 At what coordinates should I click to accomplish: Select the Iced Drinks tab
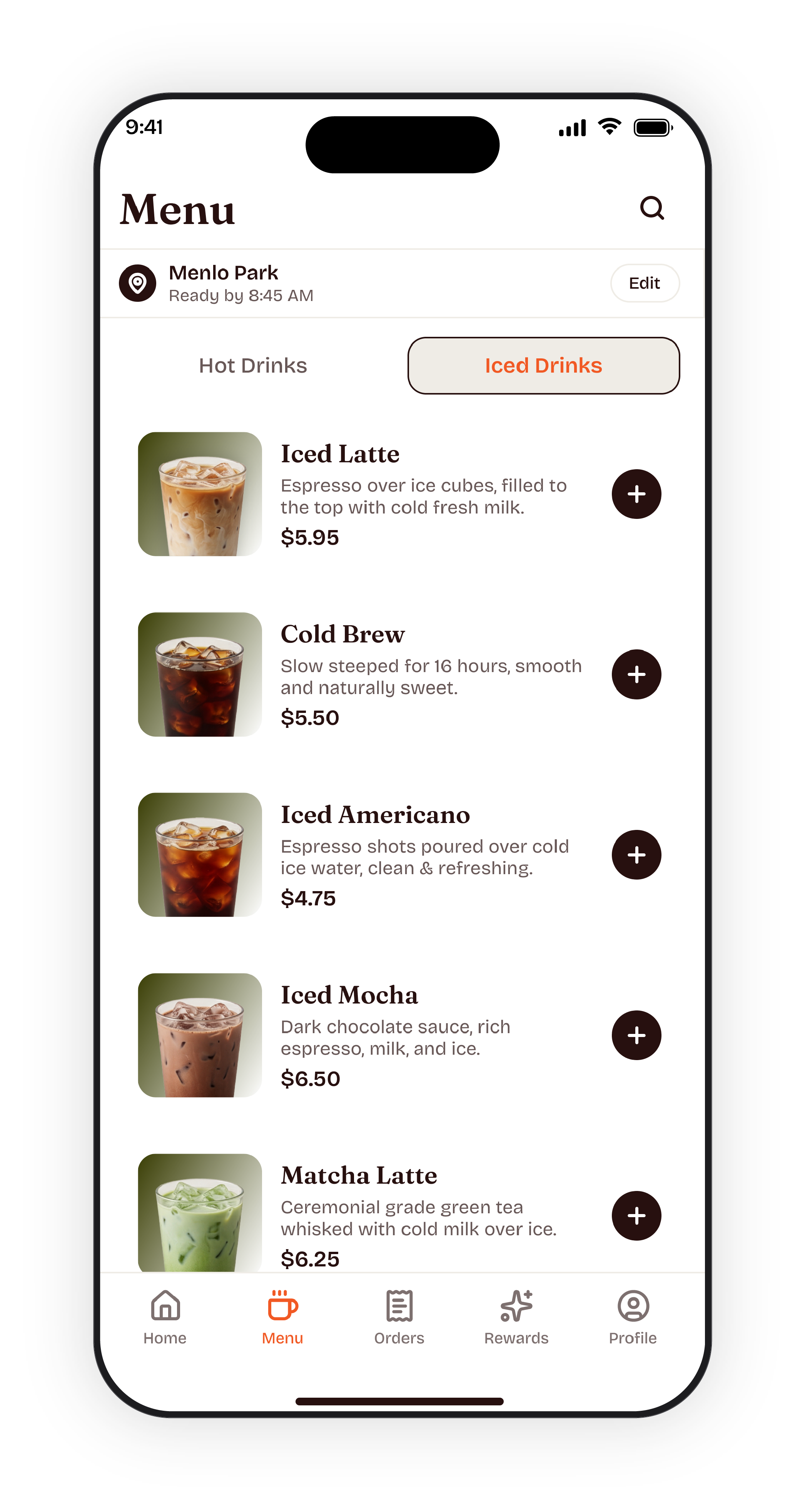[x=543, y=365]
